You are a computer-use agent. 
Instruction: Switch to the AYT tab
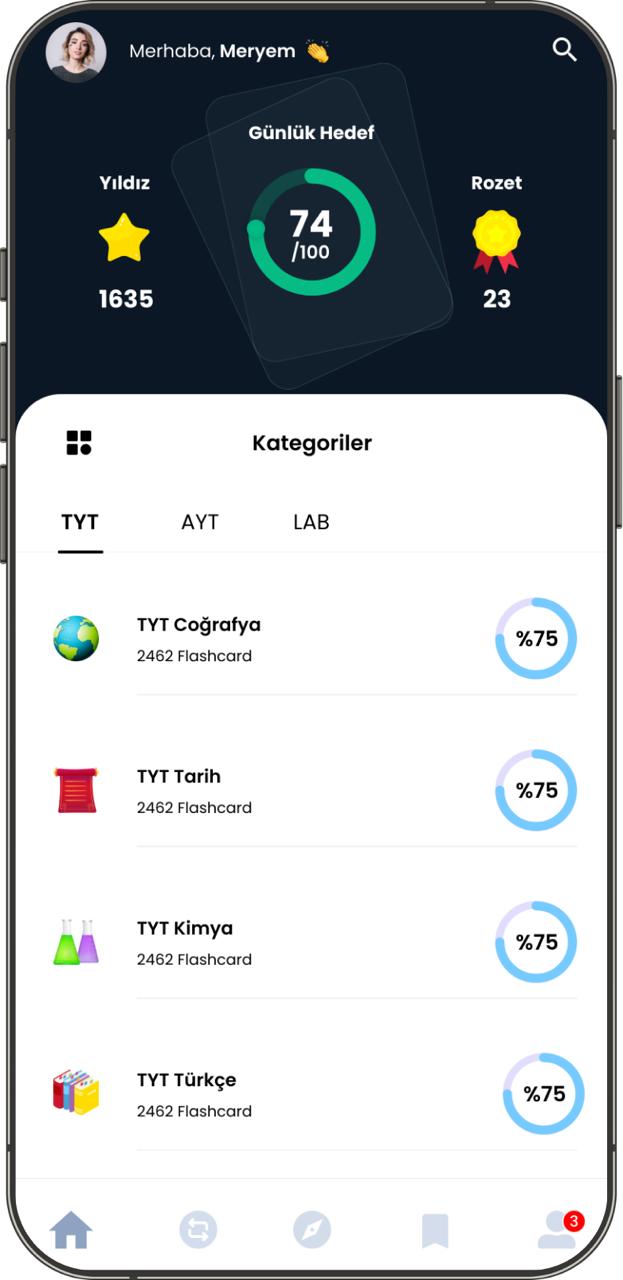tap(200, 522)
